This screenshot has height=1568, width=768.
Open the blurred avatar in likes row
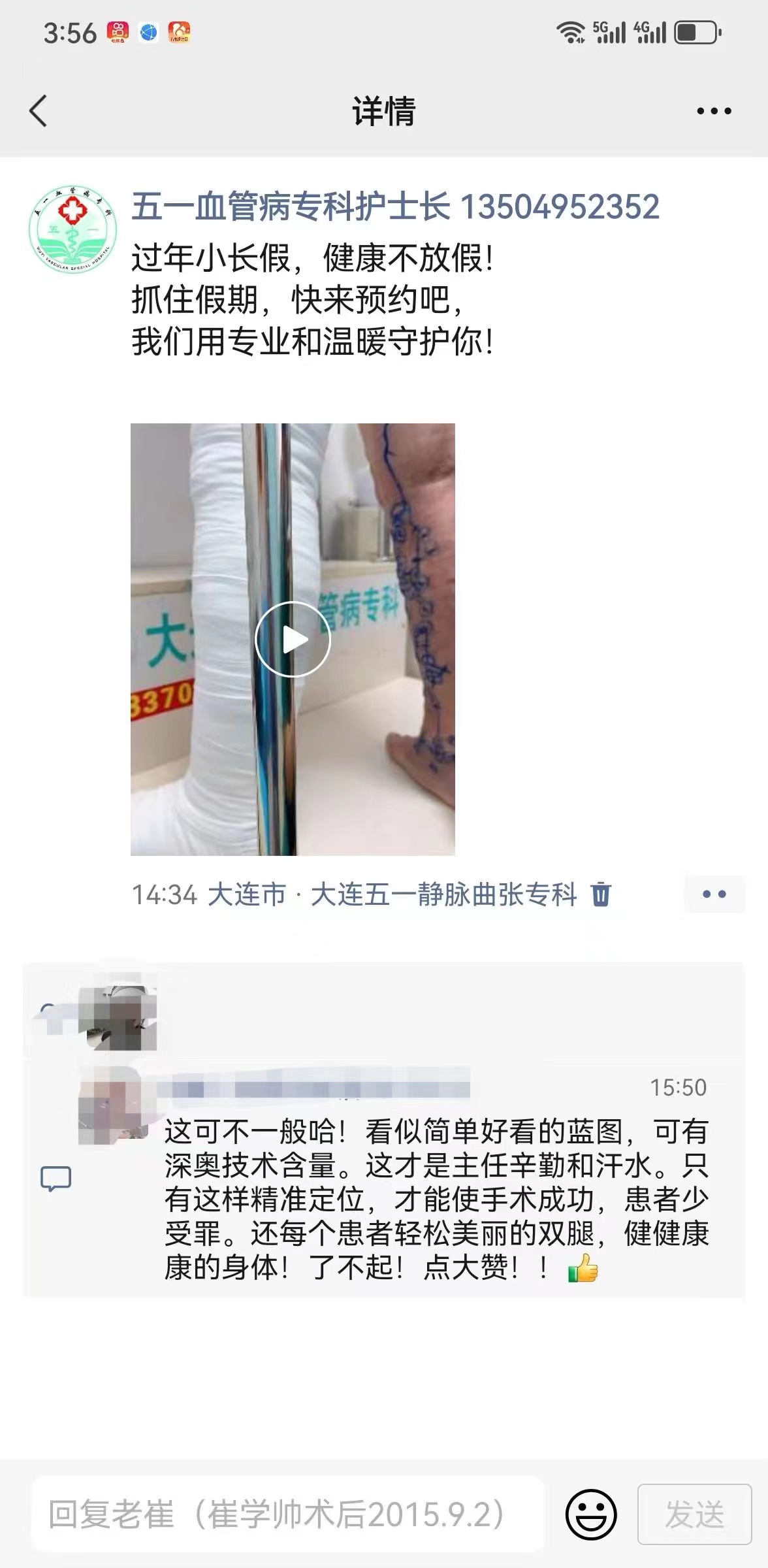click(x=118, y=1012)
